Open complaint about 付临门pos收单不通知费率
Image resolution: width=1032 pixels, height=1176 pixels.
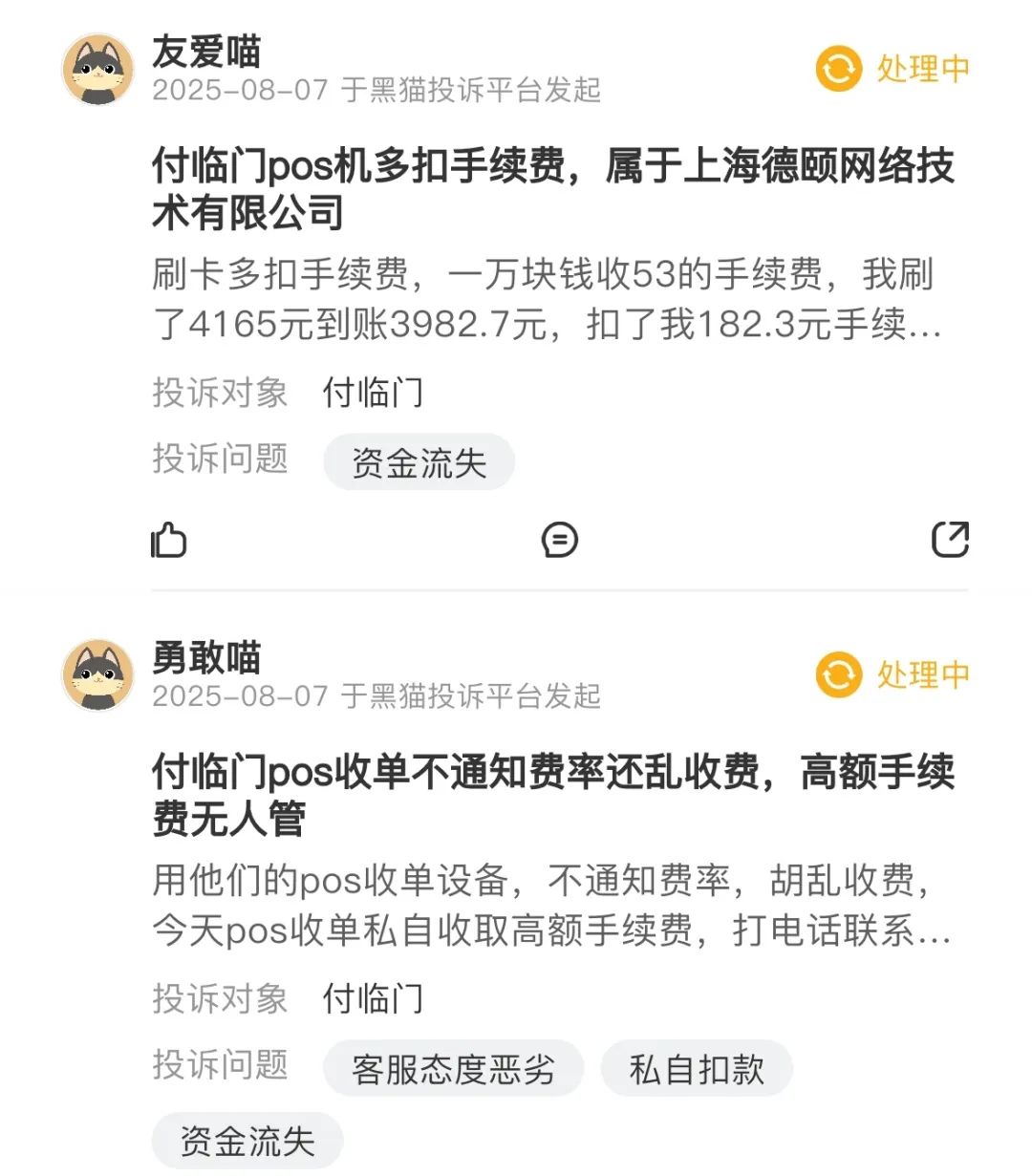pos(552,795)
